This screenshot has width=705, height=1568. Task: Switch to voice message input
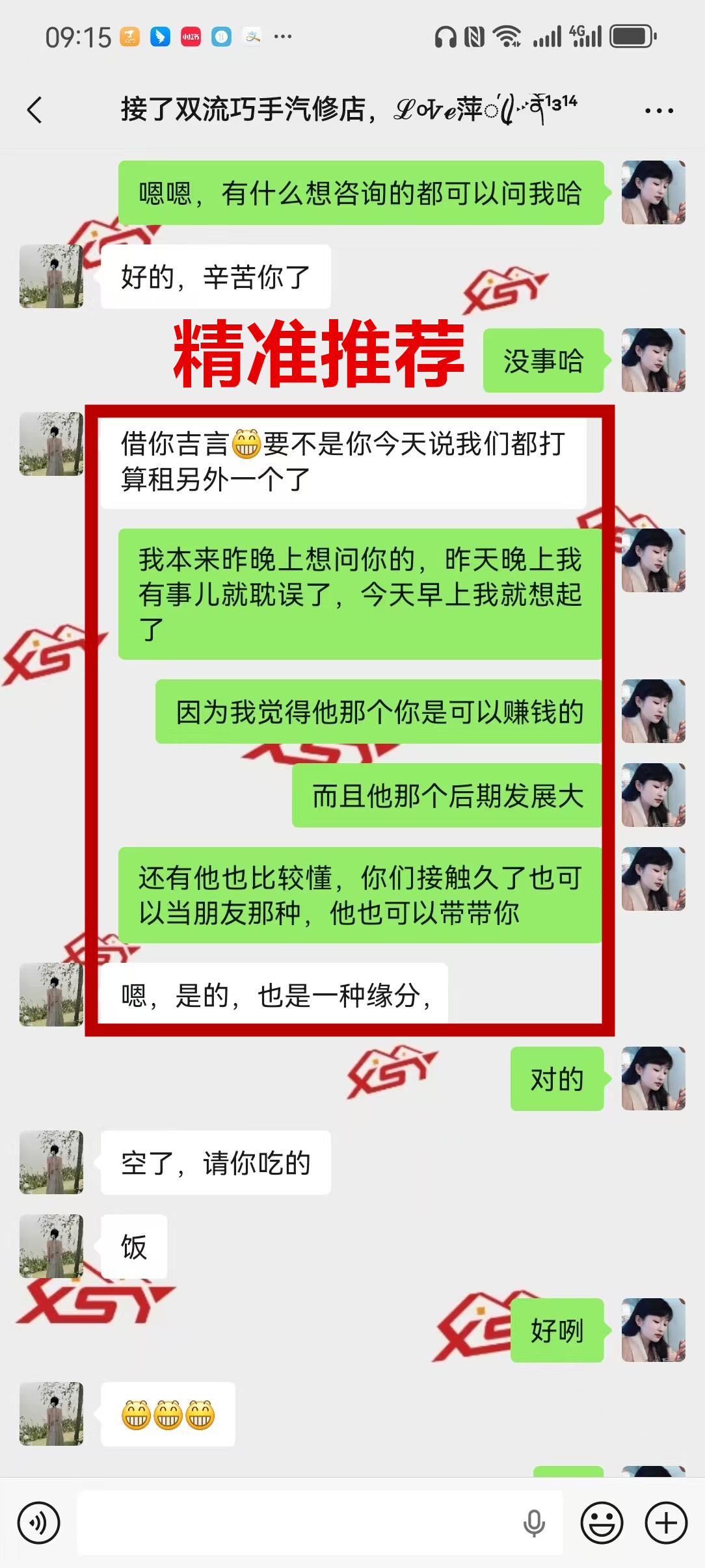pyautogui.click(x=38, y=1522)
